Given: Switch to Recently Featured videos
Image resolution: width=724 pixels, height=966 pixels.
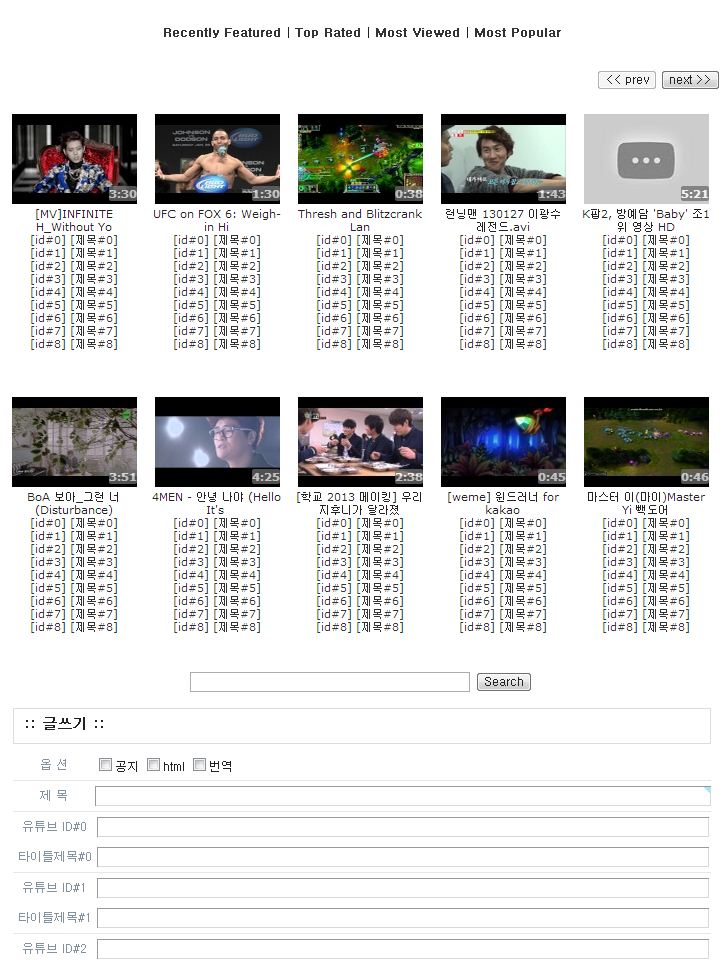Looking at the screenshot, I should pyautogui.click(x=221, y=33).
